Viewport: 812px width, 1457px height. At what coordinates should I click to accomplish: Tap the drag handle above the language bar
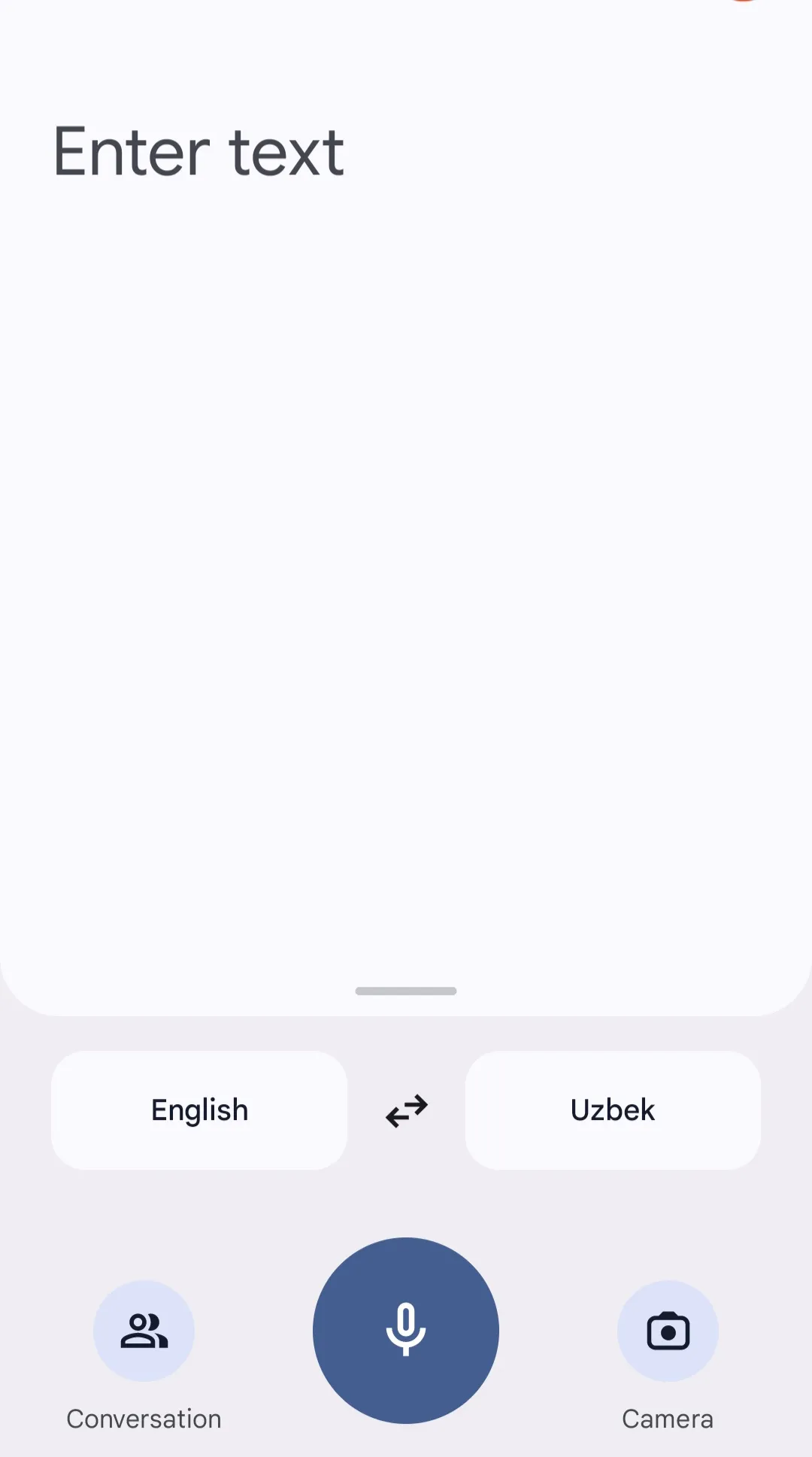[x=405, y=991]
